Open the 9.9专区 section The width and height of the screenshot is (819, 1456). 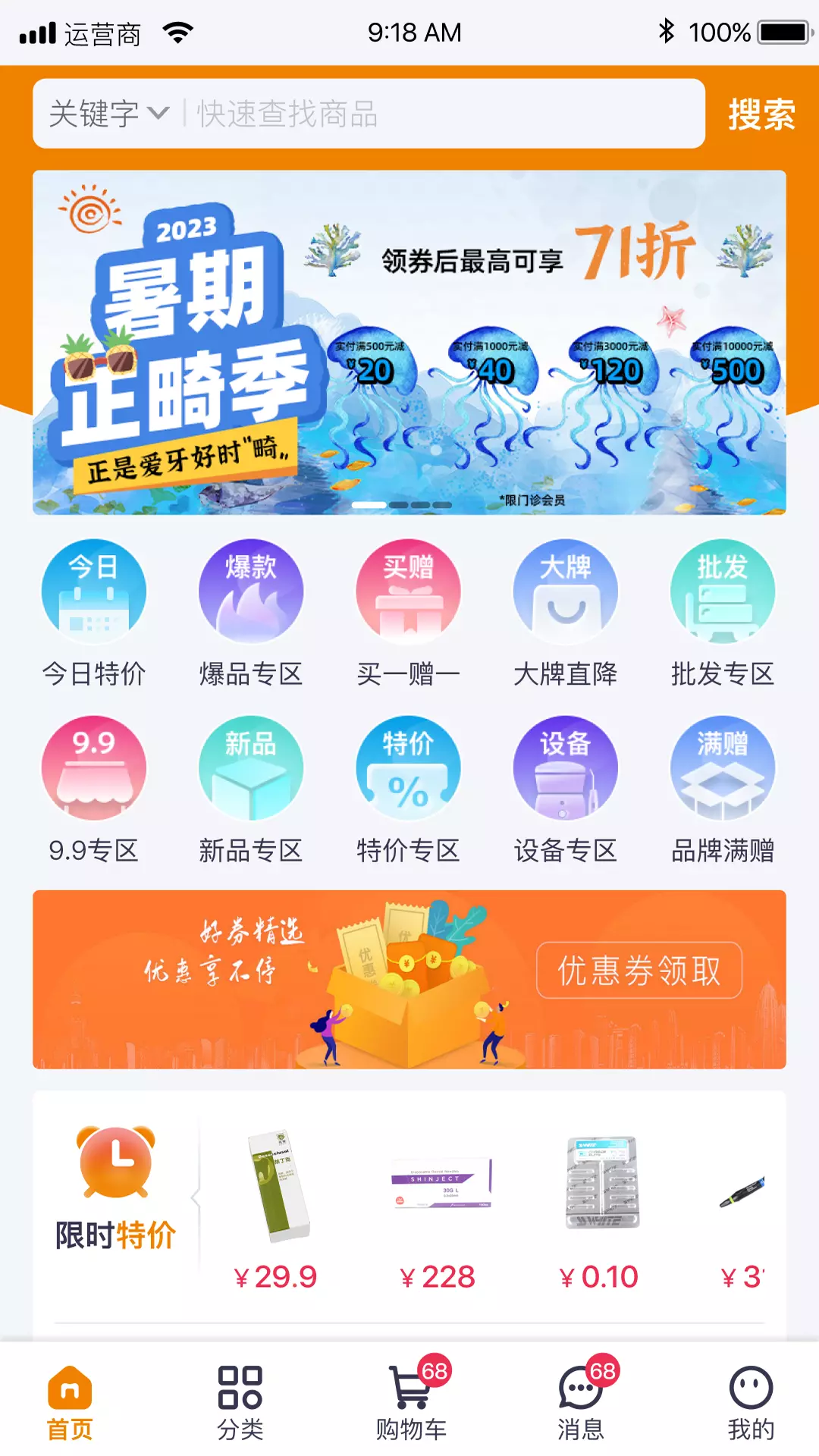[x=94, y=790]
